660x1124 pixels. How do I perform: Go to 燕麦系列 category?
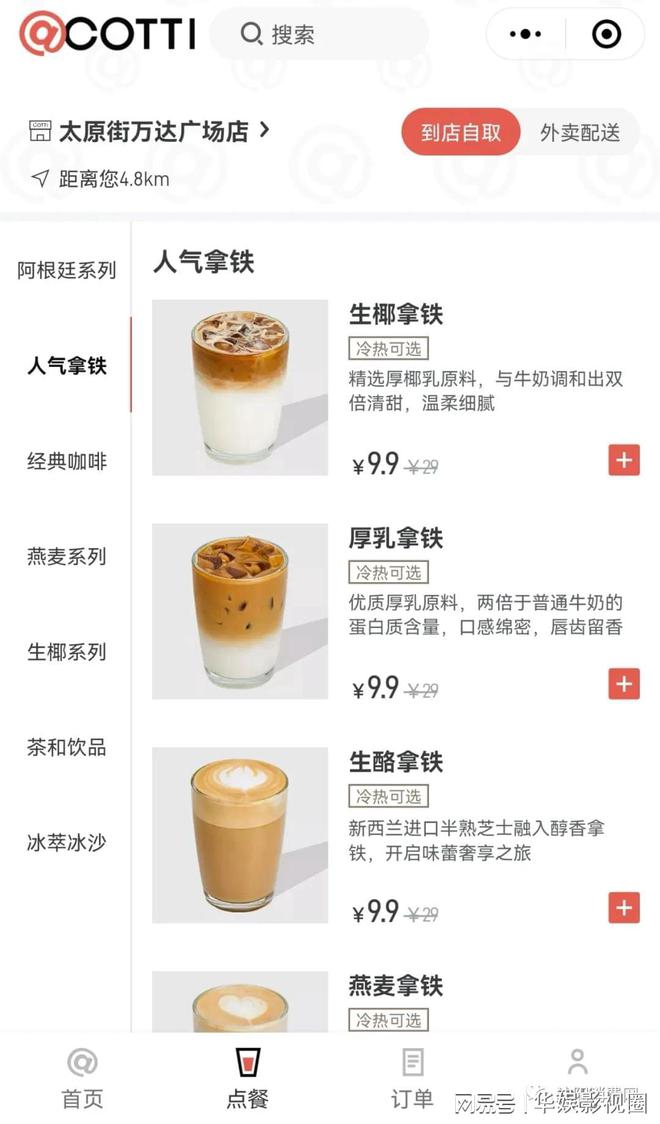point(66,557)
